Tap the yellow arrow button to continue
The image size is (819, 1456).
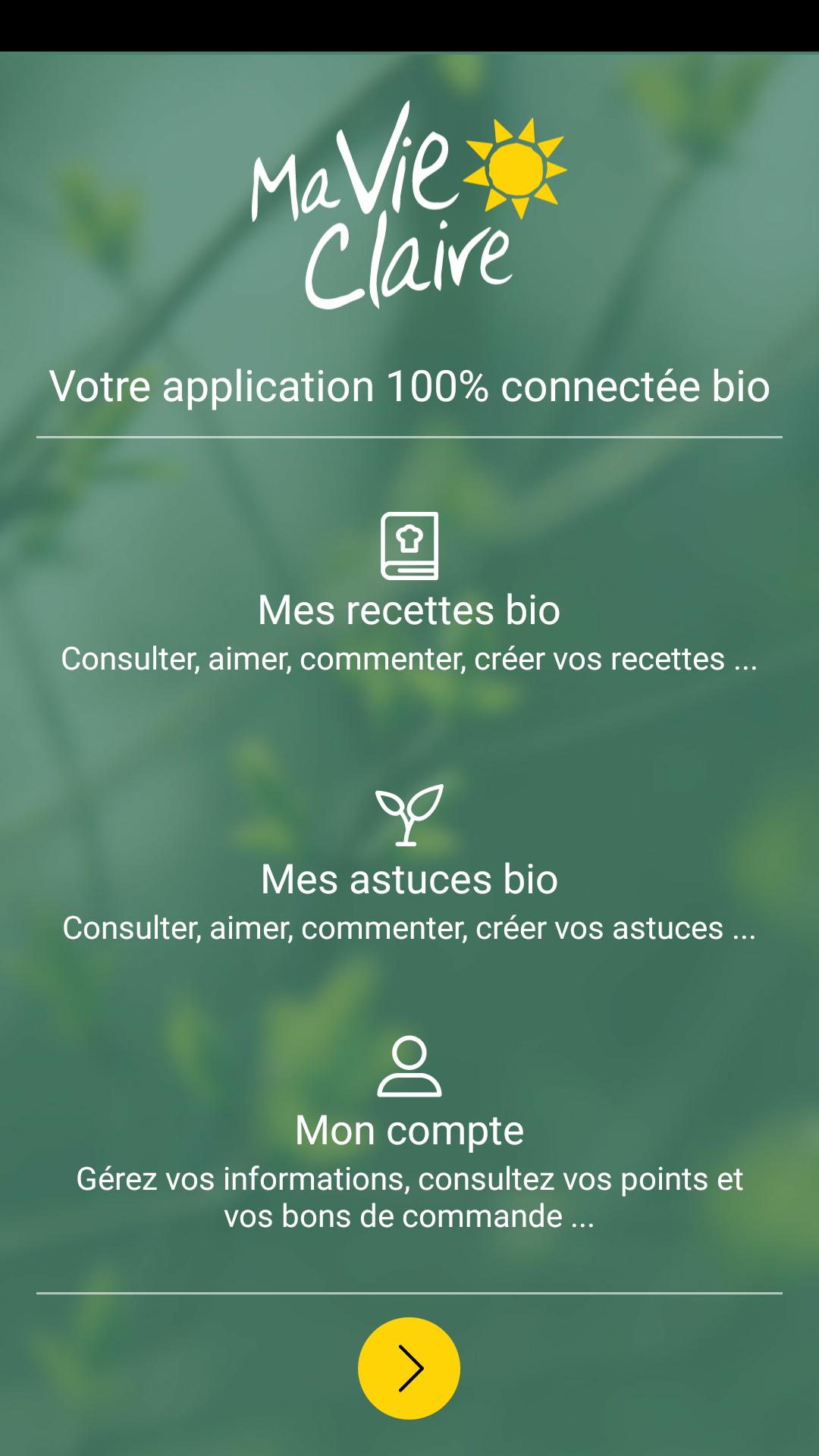tap(409, 1368)
